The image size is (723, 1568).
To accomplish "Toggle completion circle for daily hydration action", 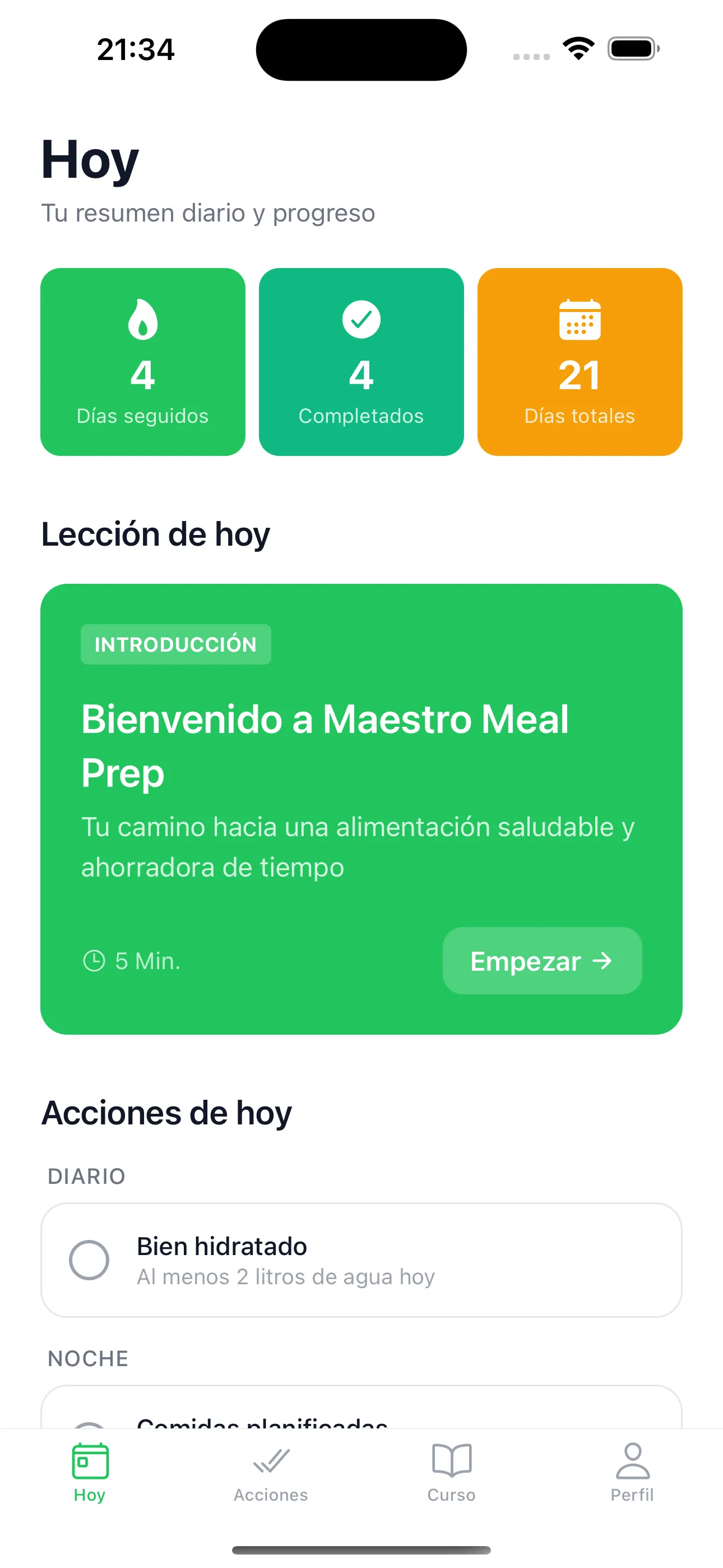I will (89, 1260).
